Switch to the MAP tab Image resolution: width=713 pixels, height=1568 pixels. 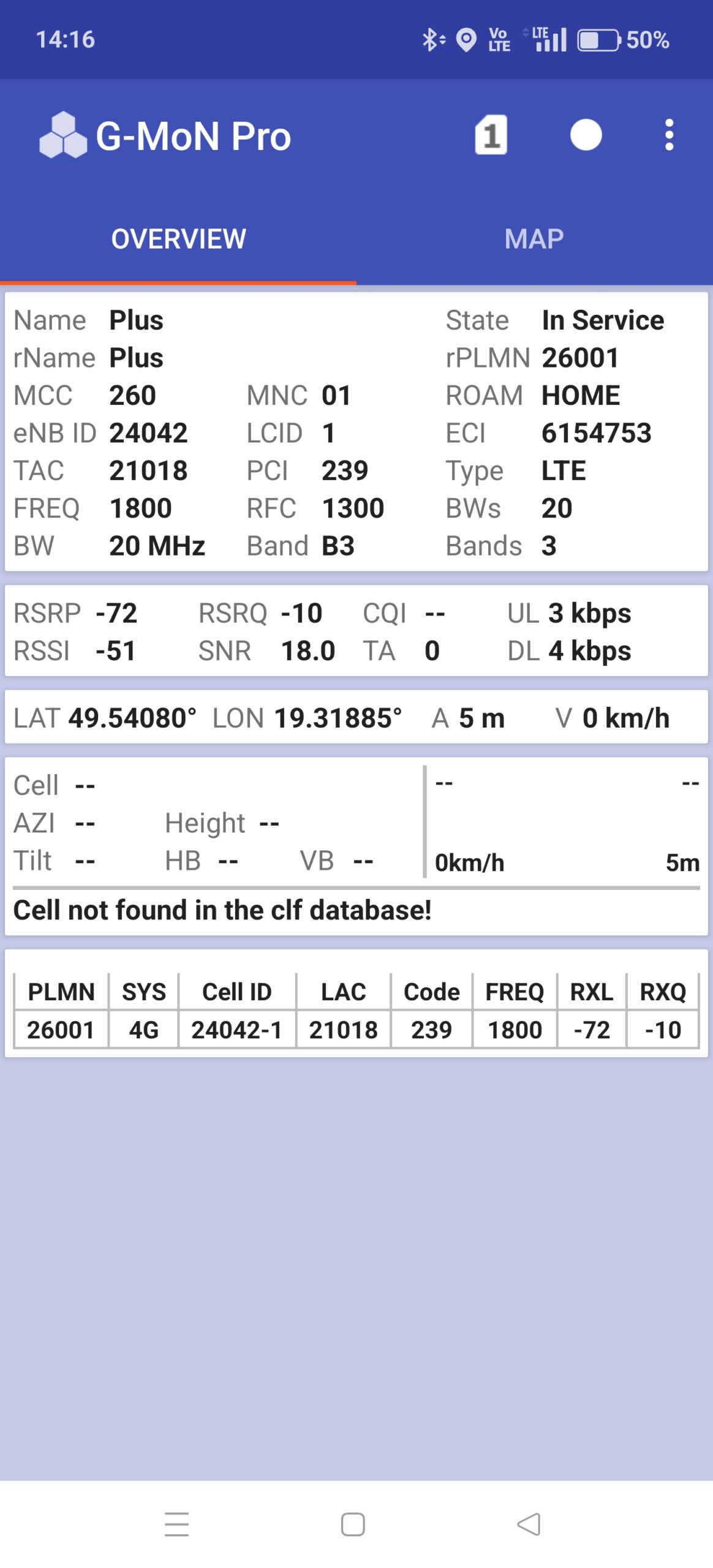(534, 239)
